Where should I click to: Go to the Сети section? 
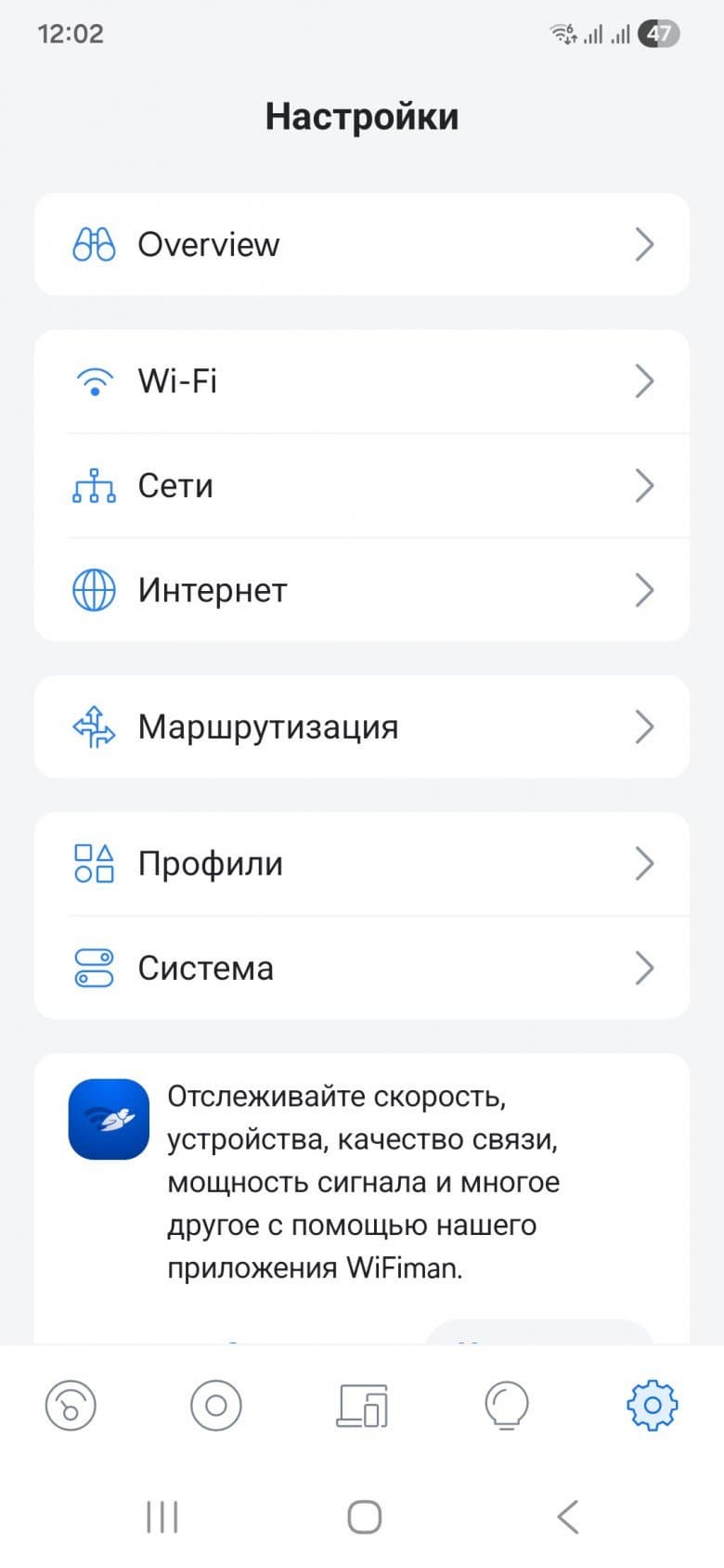[x=362, y=486]
